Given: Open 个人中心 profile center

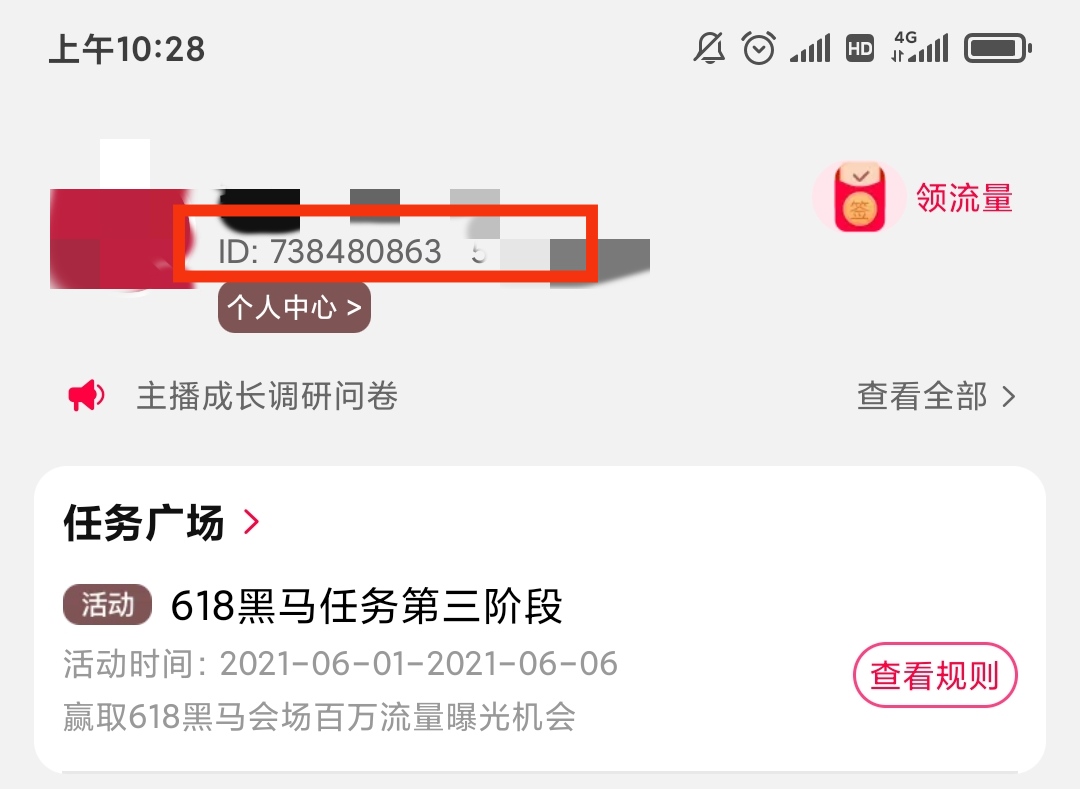Looking at the screenshot, I should point(294,307).
